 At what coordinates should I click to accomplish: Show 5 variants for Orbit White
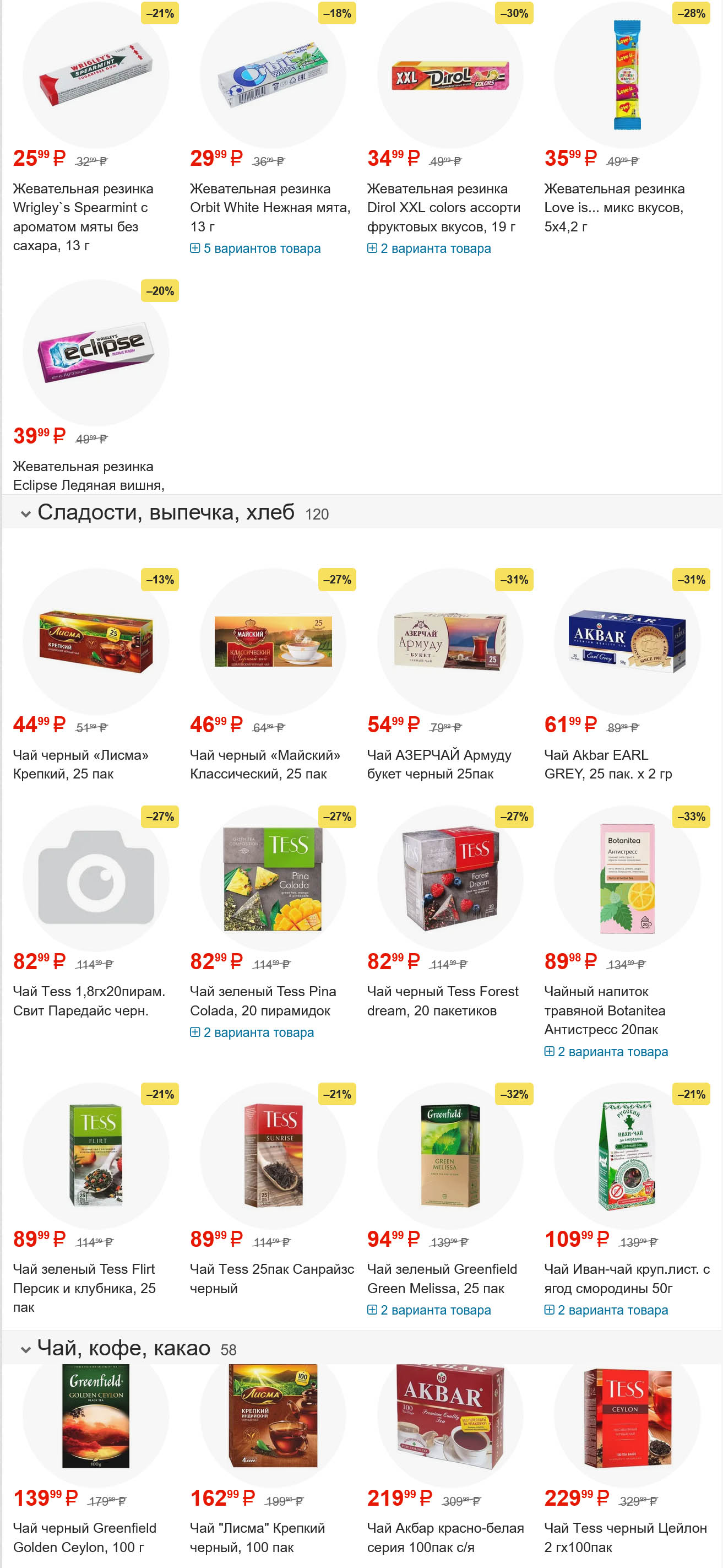tap(255, 248)
